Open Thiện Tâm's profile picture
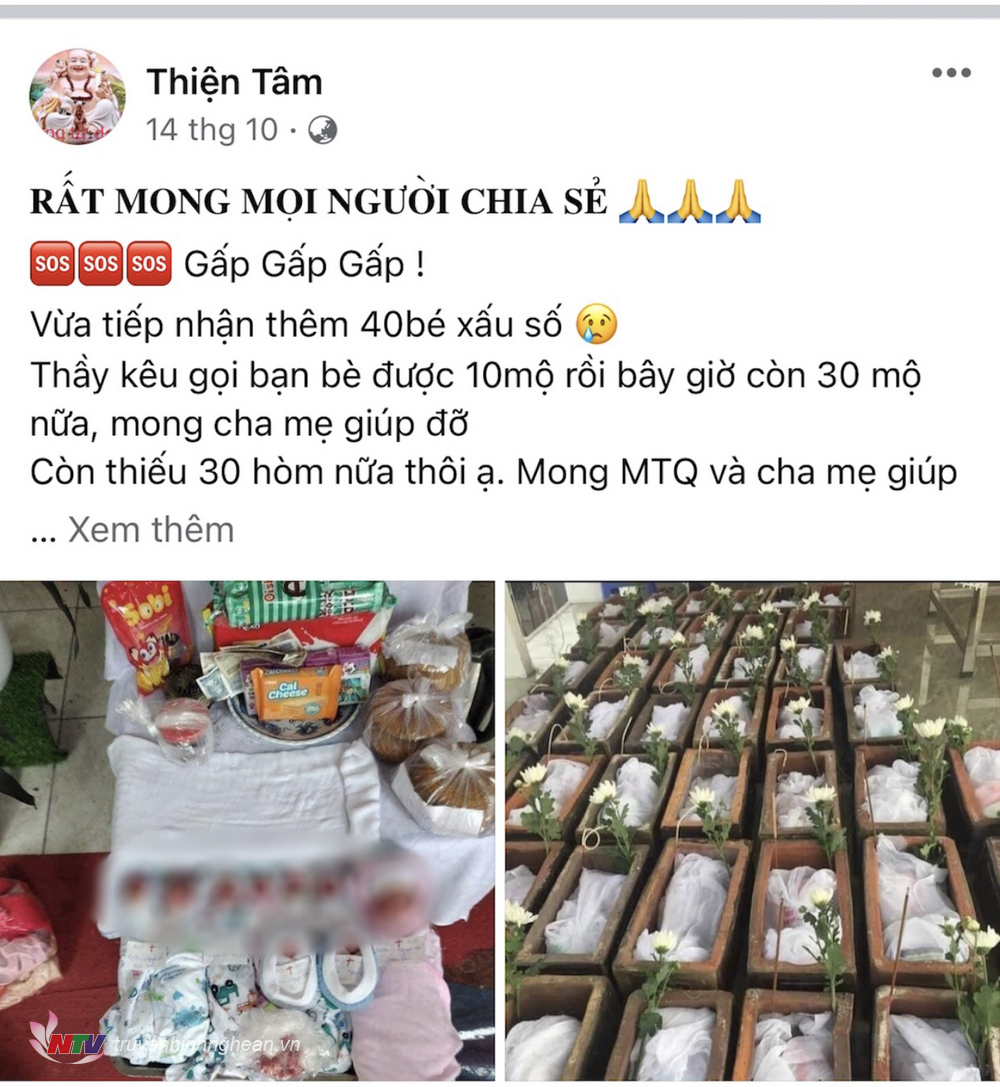This screenshot has height=1087, width=1000. pyautogui.click(x=77, y=97)
